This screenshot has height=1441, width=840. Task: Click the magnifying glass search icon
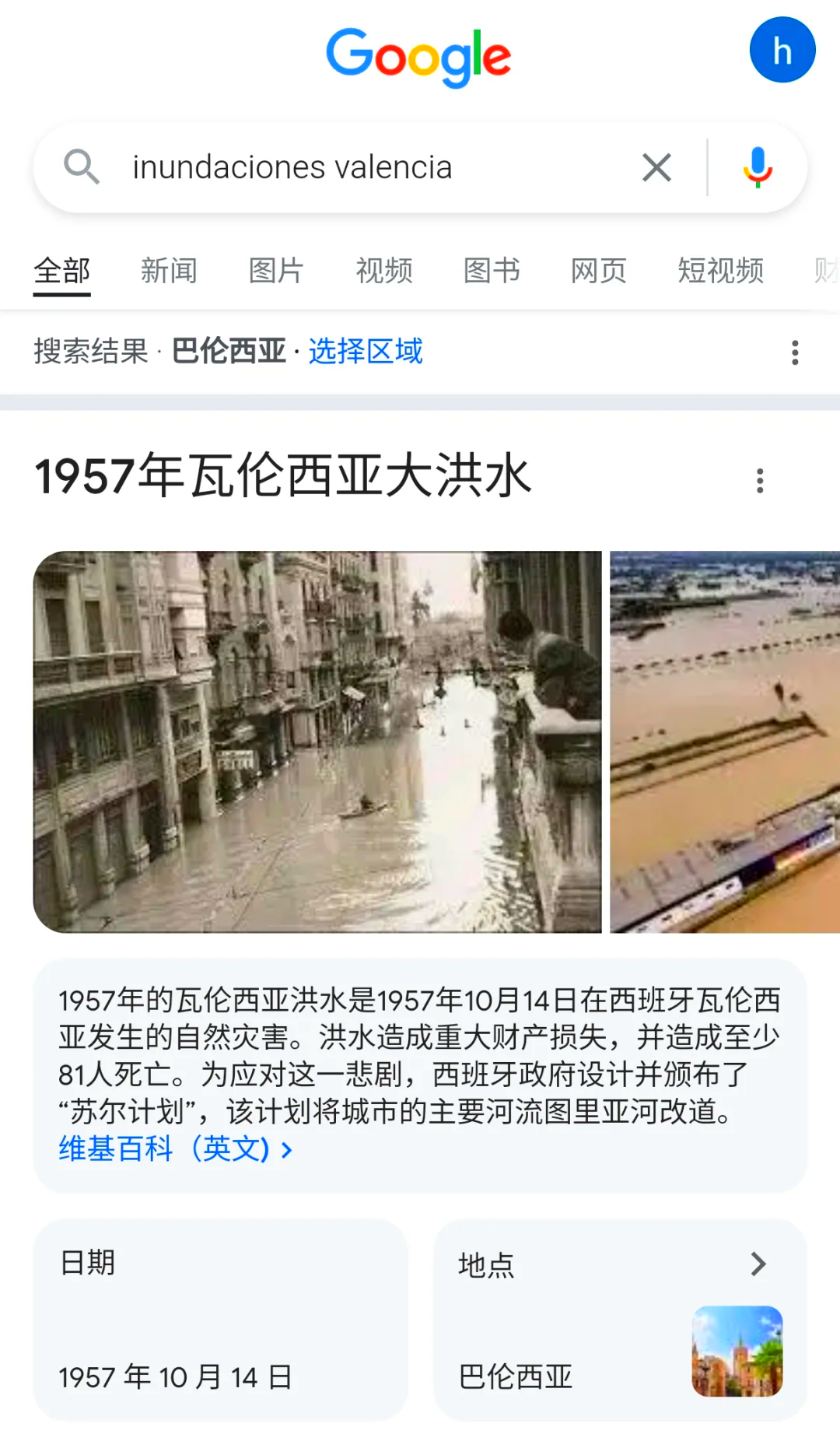(x=82, y=167)
